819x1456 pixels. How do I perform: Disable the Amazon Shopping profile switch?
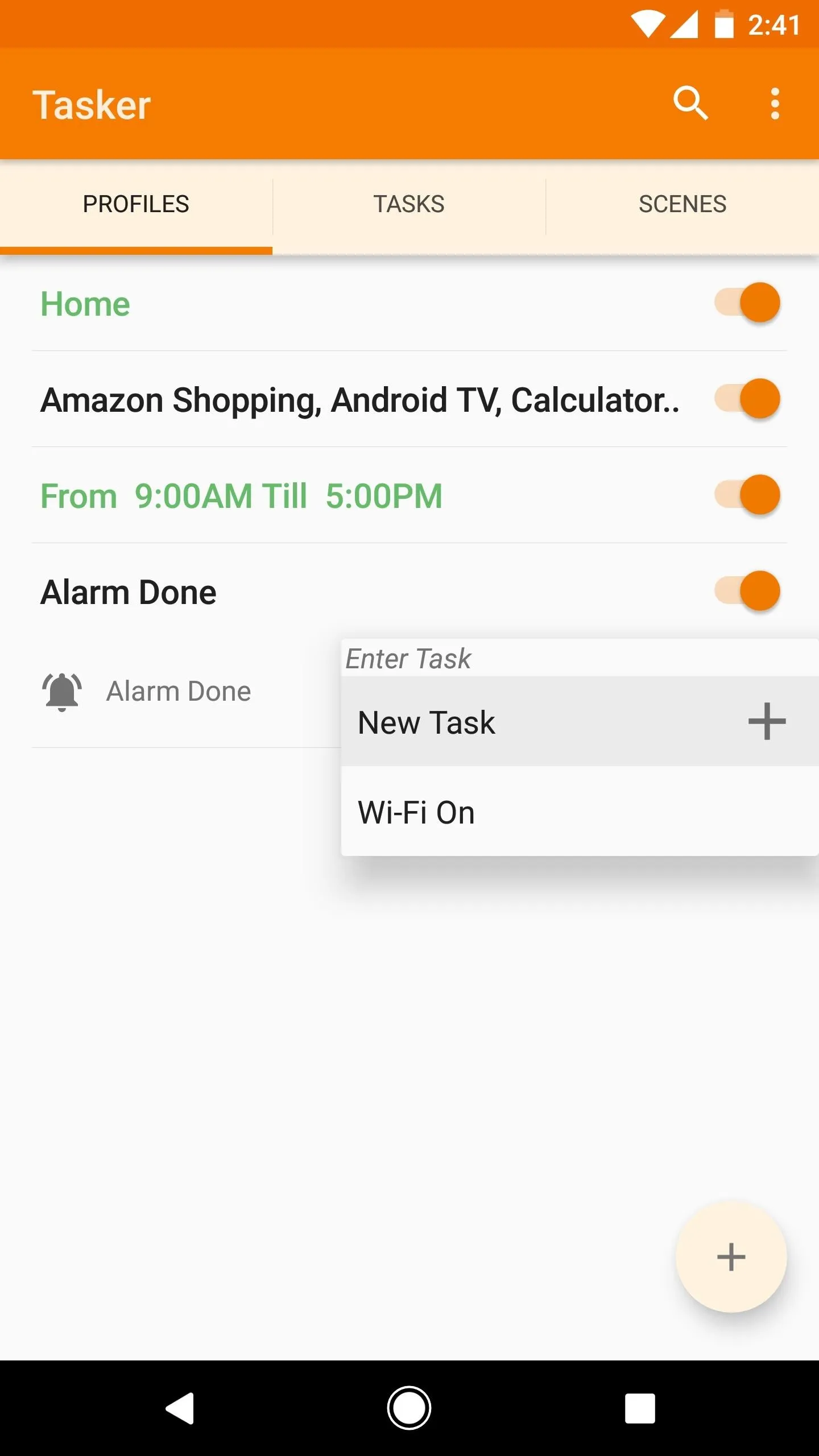tap(747, 399)
